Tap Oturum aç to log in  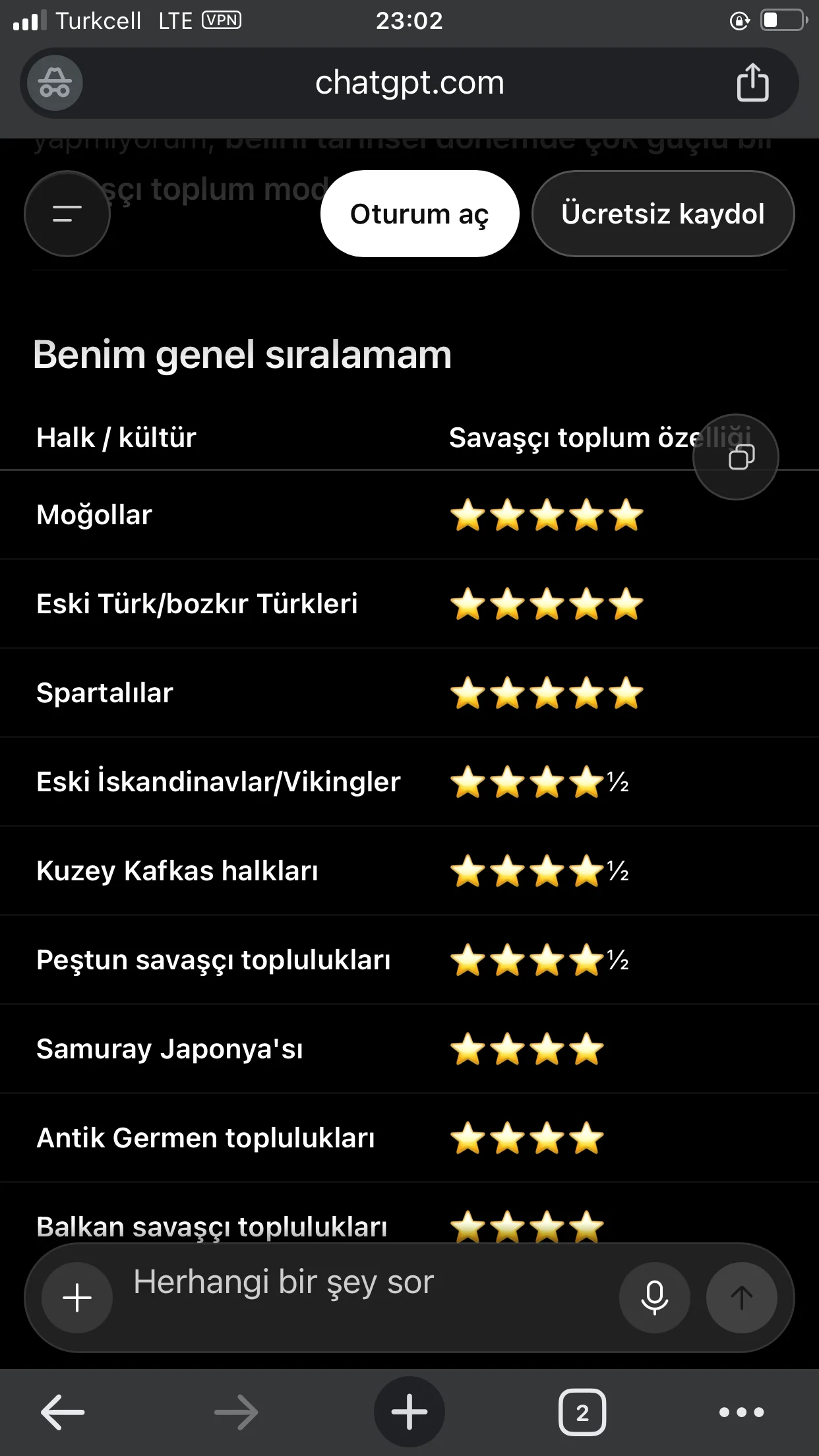(419, 214)
